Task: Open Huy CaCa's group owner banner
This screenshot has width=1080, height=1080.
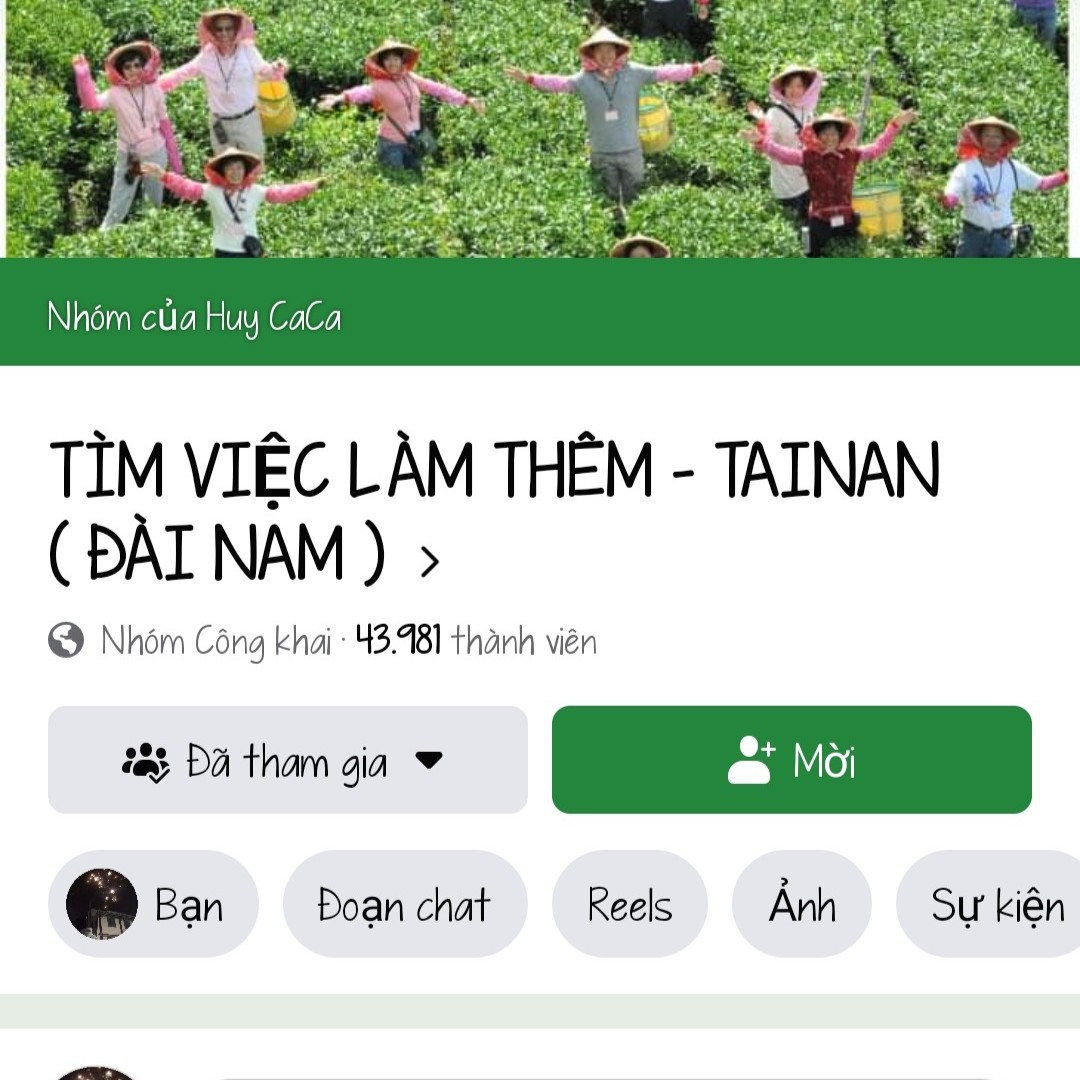Action: 195,317
